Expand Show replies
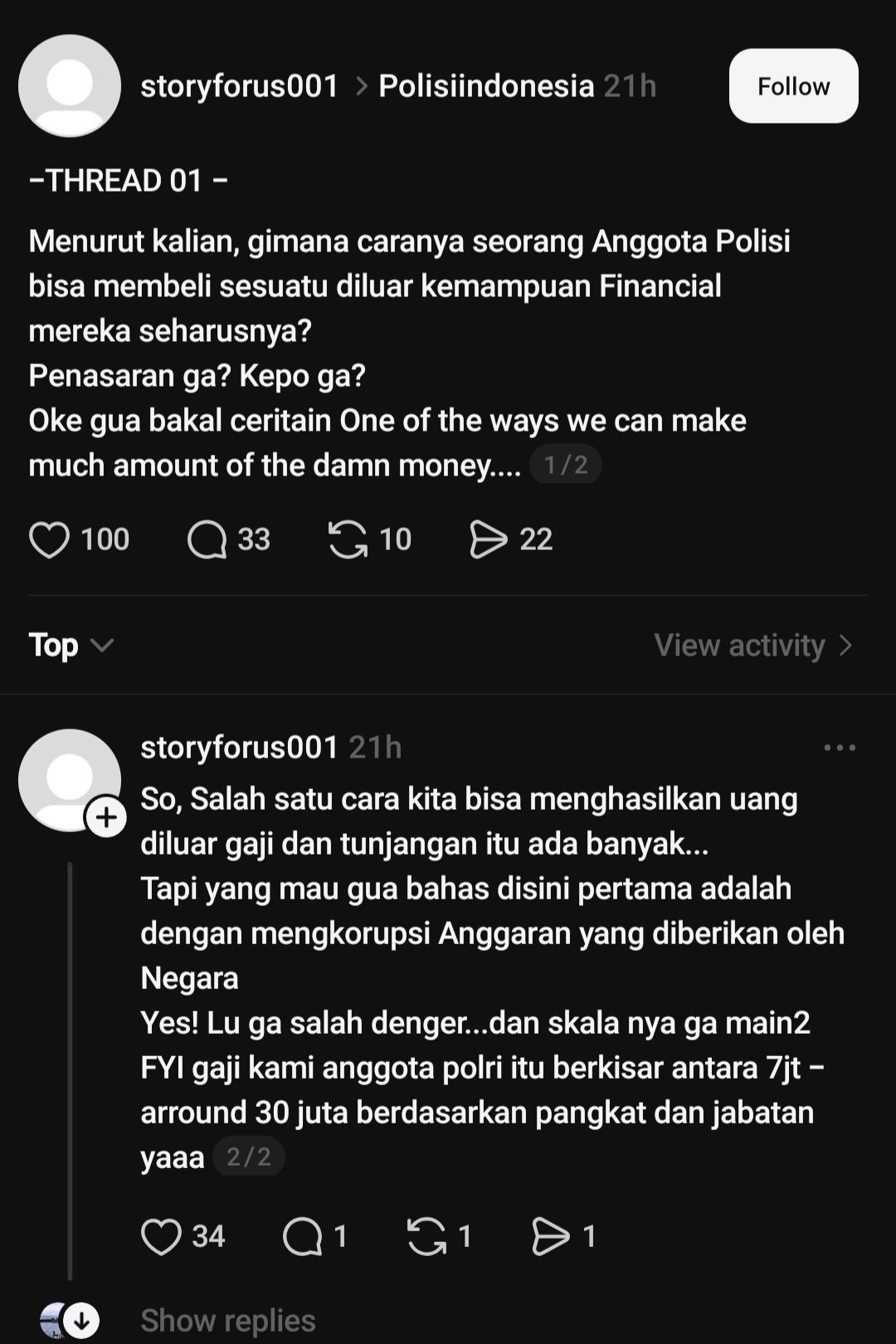This screenshot has width=896, height=1344. pos(228,1320)
